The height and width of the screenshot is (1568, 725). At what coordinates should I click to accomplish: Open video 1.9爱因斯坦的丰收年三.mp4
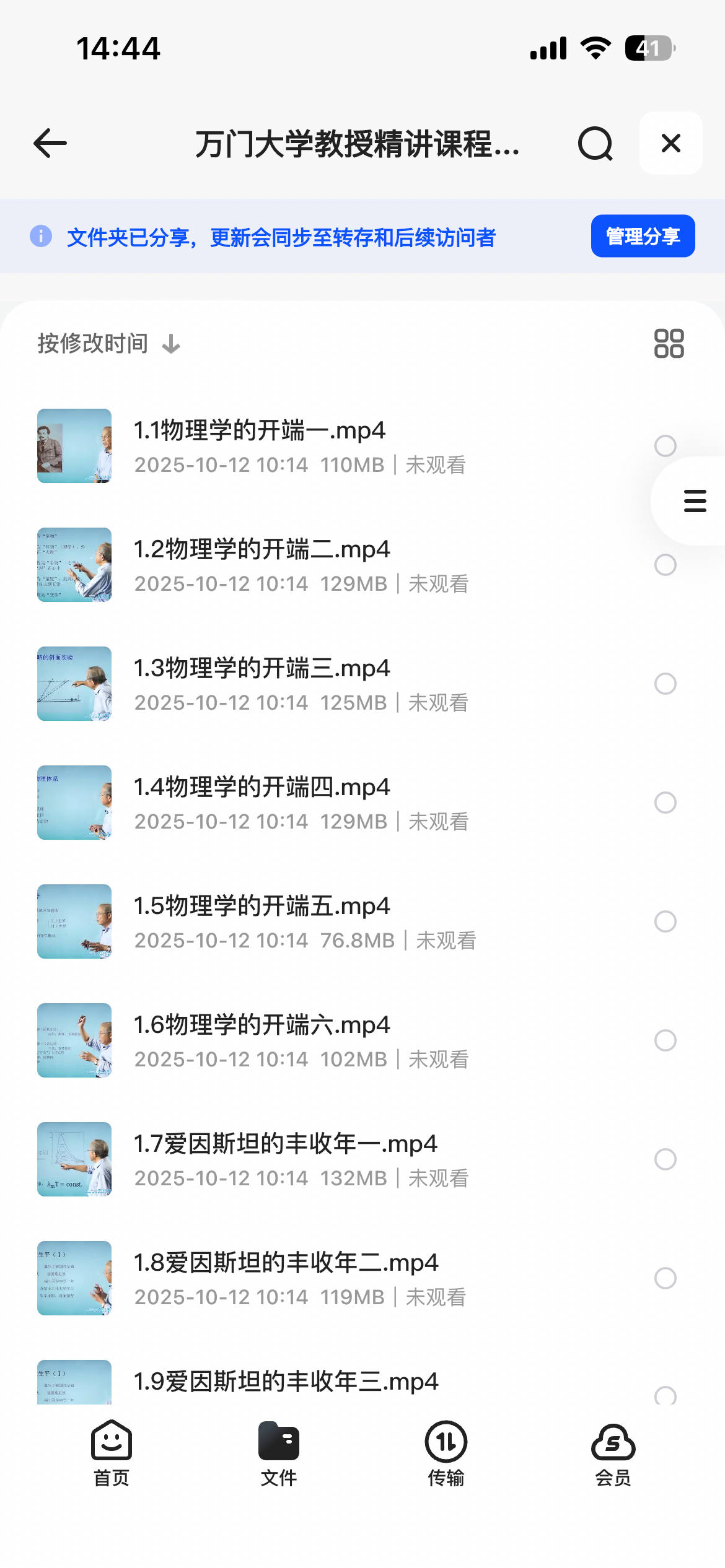coord(286,1382)
